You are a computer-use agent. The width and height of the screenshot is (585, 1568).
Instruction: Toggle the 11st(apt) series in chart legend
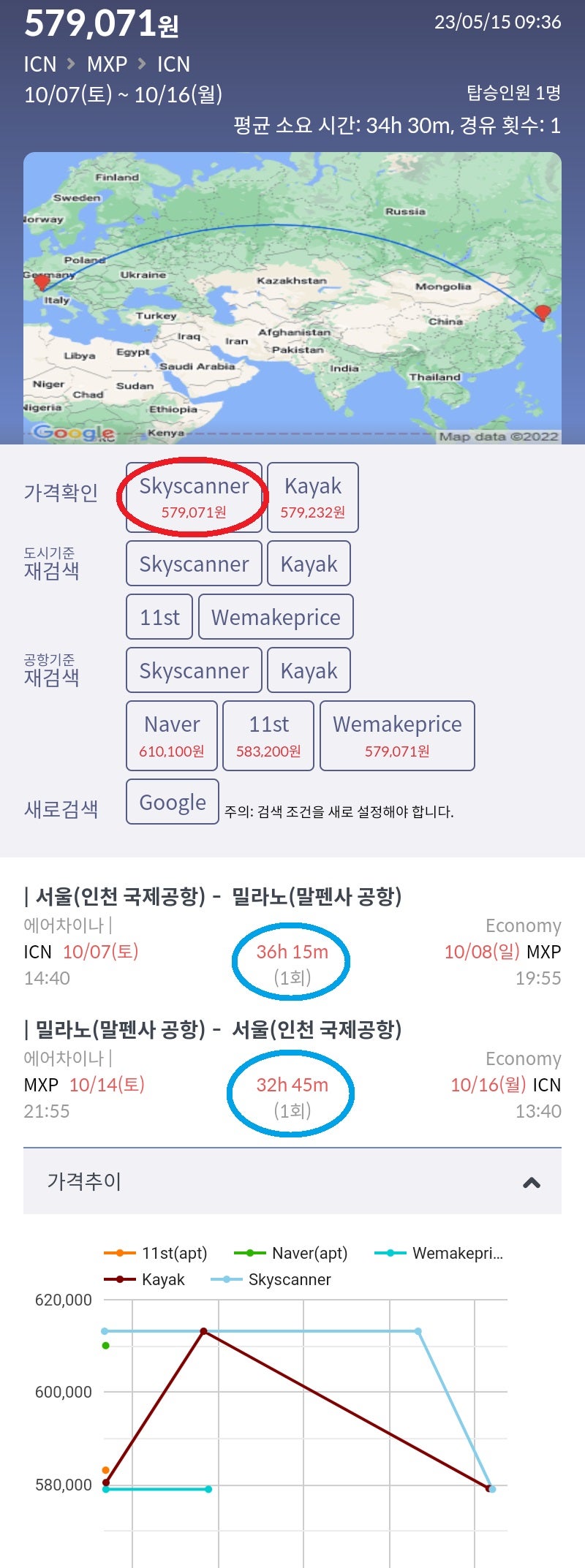(156, 1253)
